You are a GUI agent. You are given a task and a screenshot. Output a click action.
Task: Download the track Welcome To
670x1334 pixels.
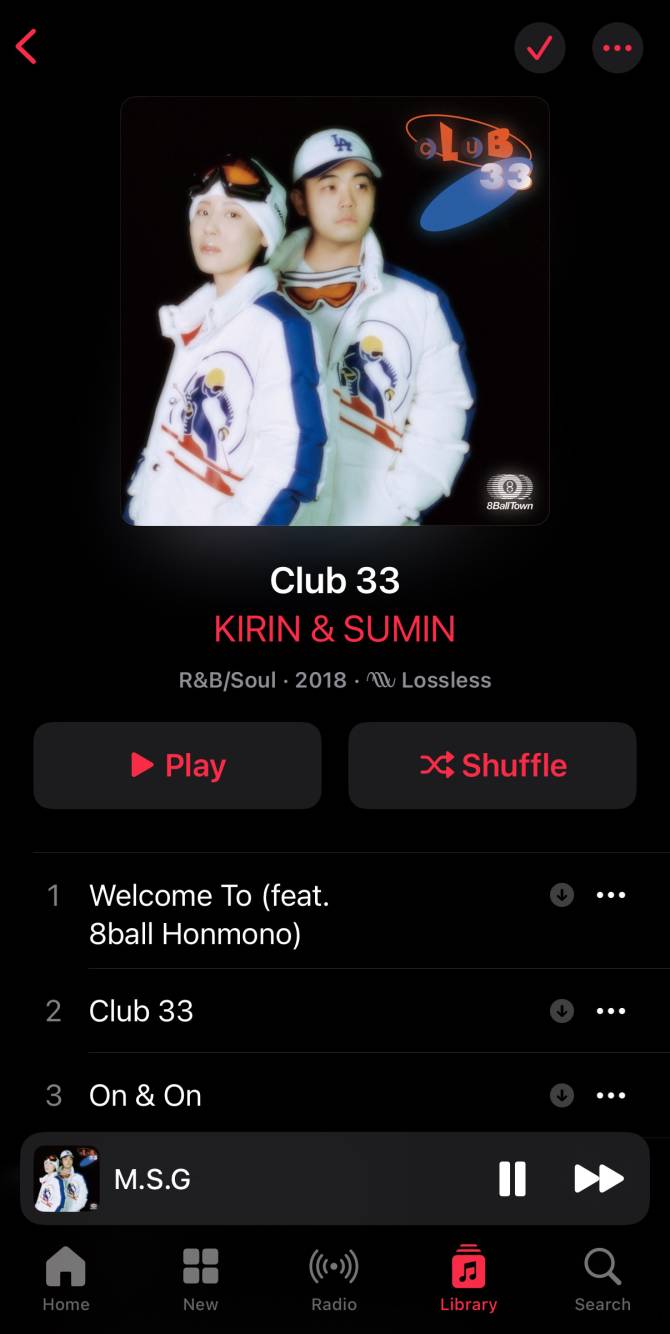[x=562, y=895]
